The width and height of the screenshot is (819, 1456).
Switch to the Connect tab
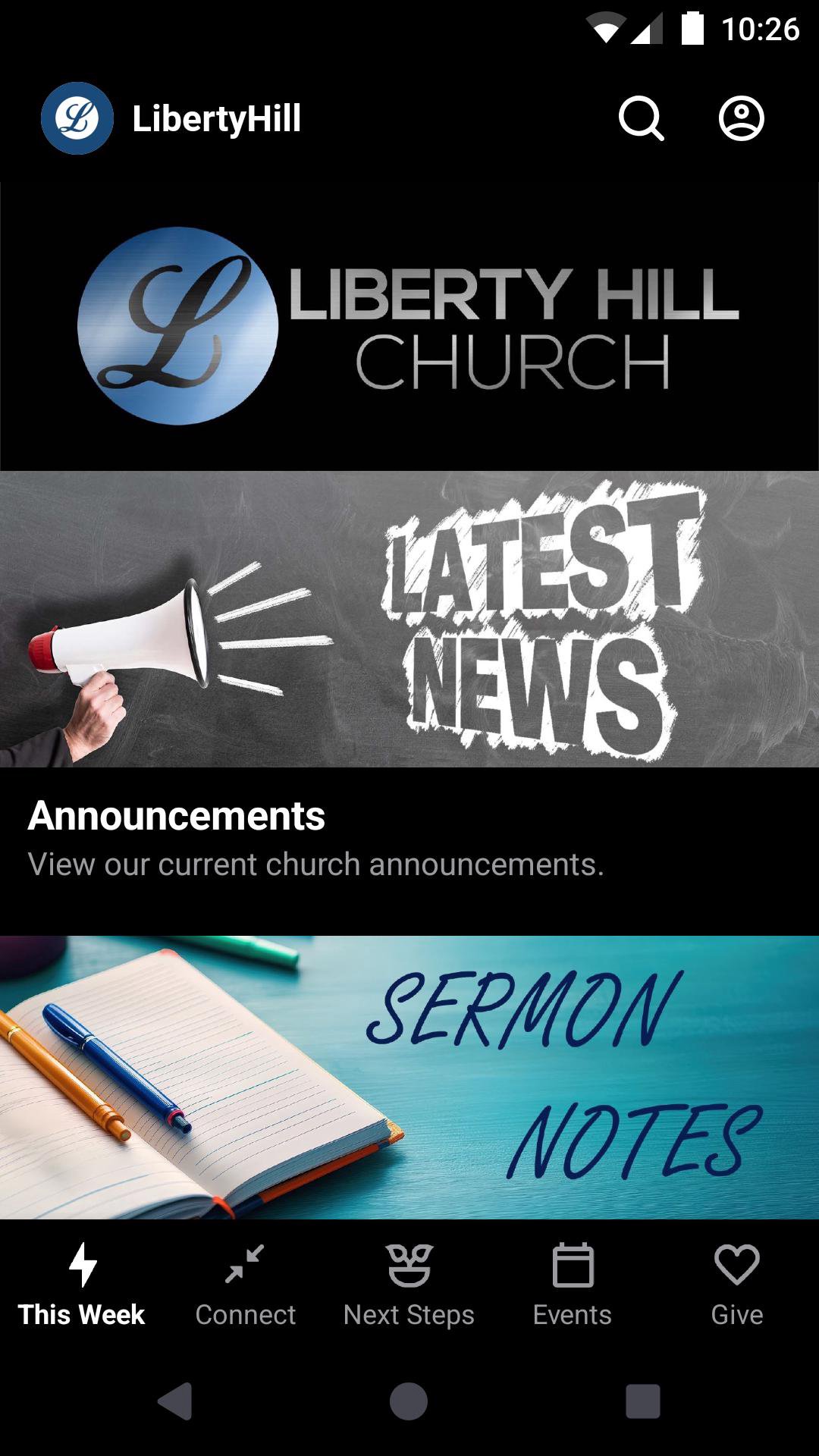(245, 1282)
